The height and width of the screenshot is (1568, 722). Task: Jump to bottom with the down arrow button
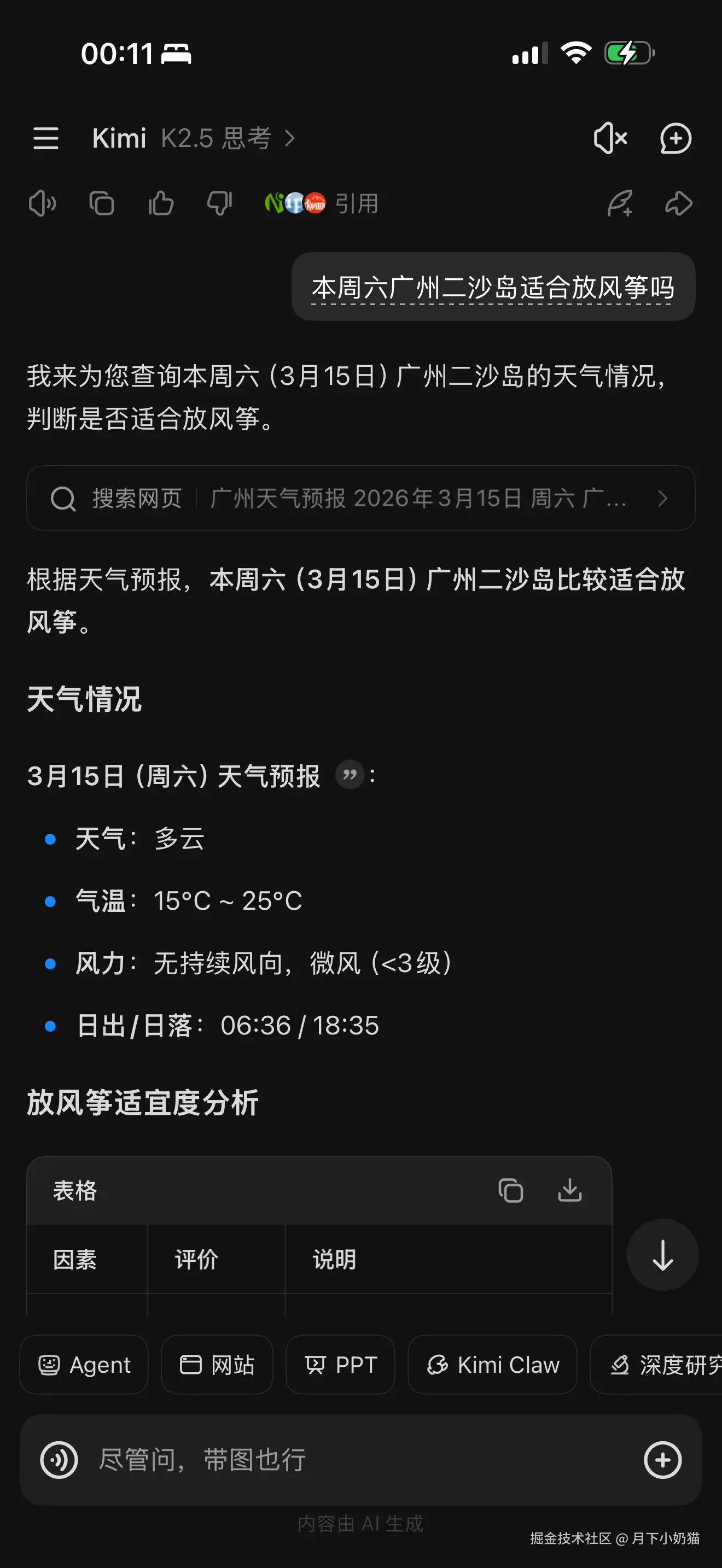(662, 1256)
